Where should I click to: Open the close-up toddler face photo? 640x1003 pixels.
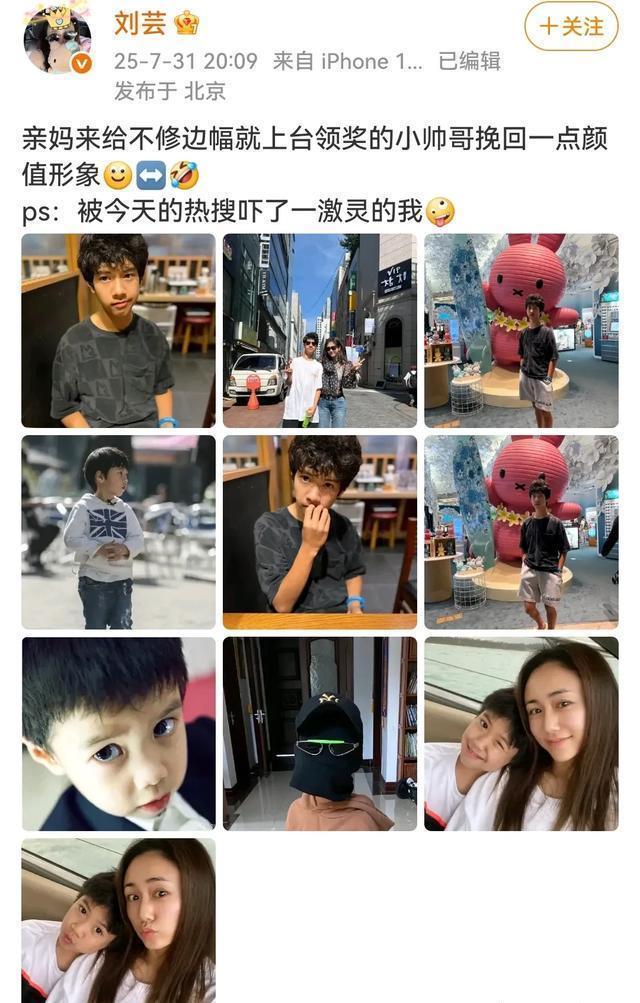pyautogui.click(x=118, y=734)
